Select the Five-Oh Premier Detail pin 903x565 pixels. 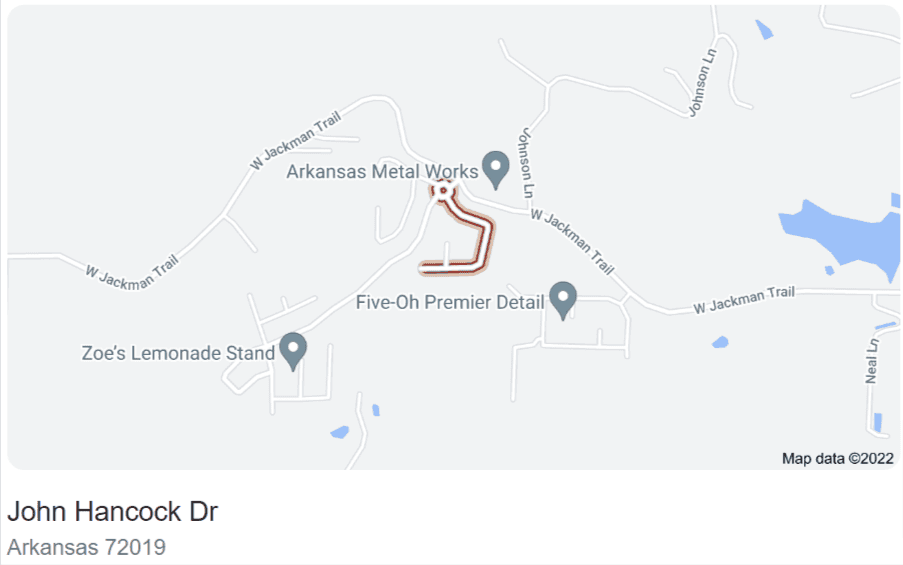564,298
